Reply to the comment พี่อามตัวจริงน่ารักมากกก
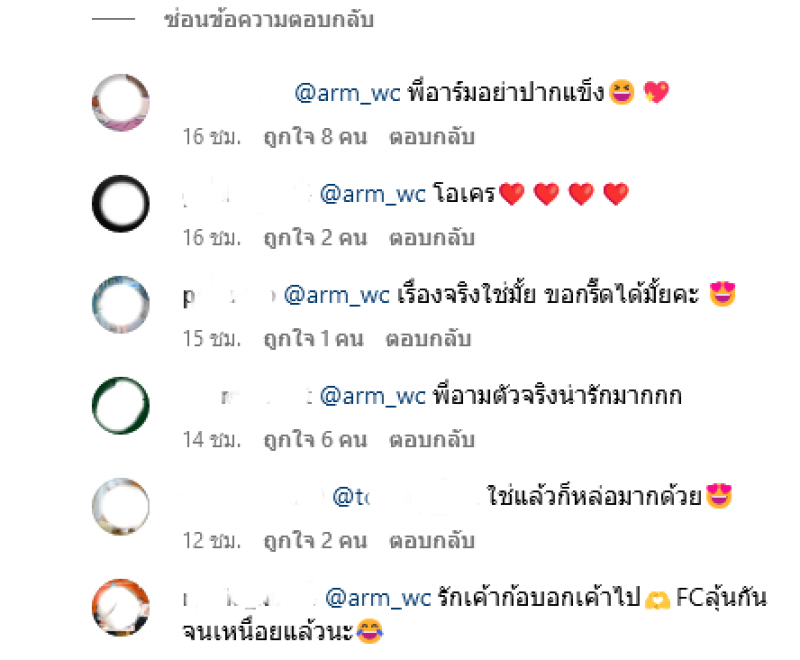 (432, 439)
